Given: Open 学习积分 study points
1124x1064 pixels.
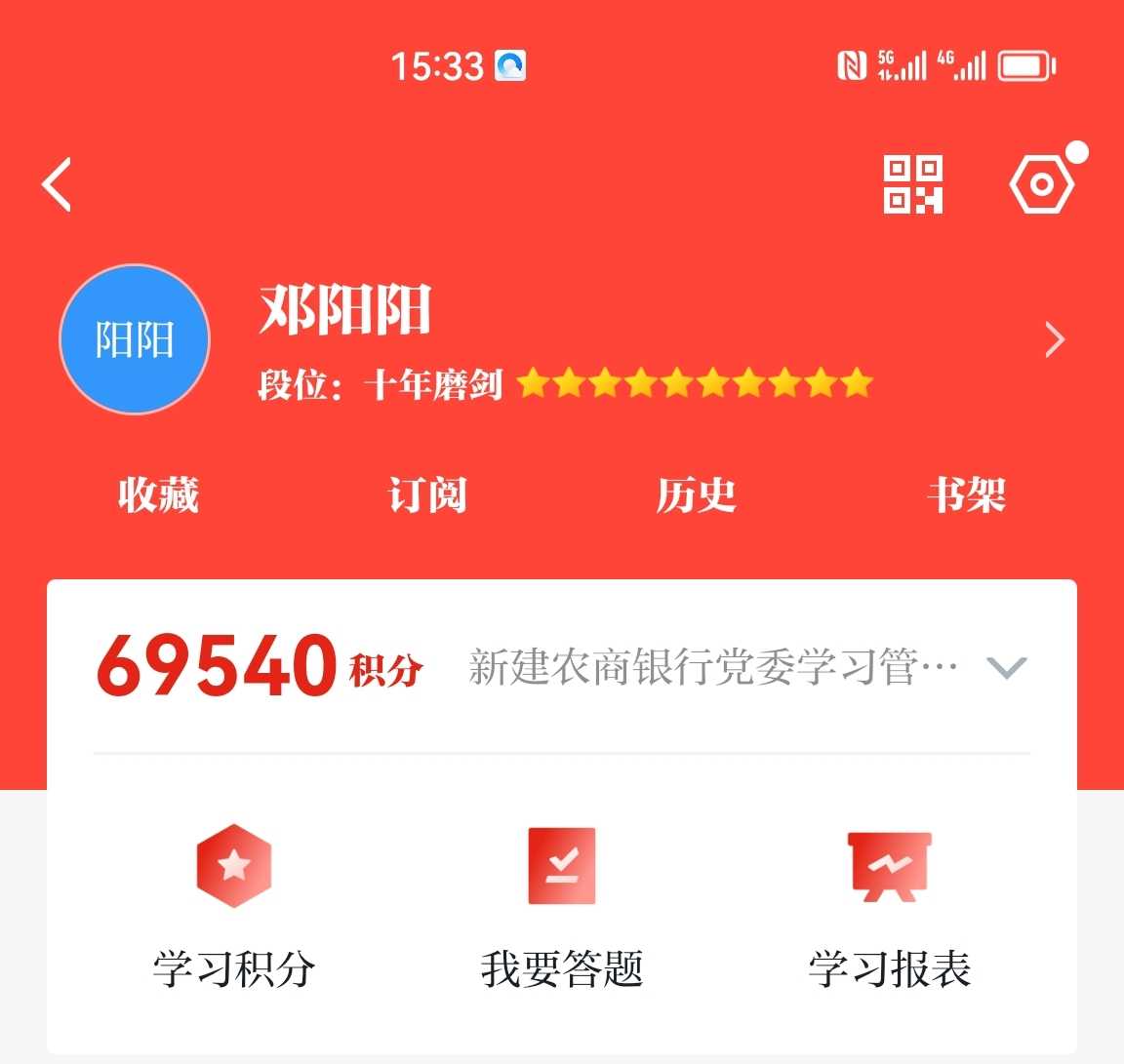Looking at the screenshot, I should (234, 902).
